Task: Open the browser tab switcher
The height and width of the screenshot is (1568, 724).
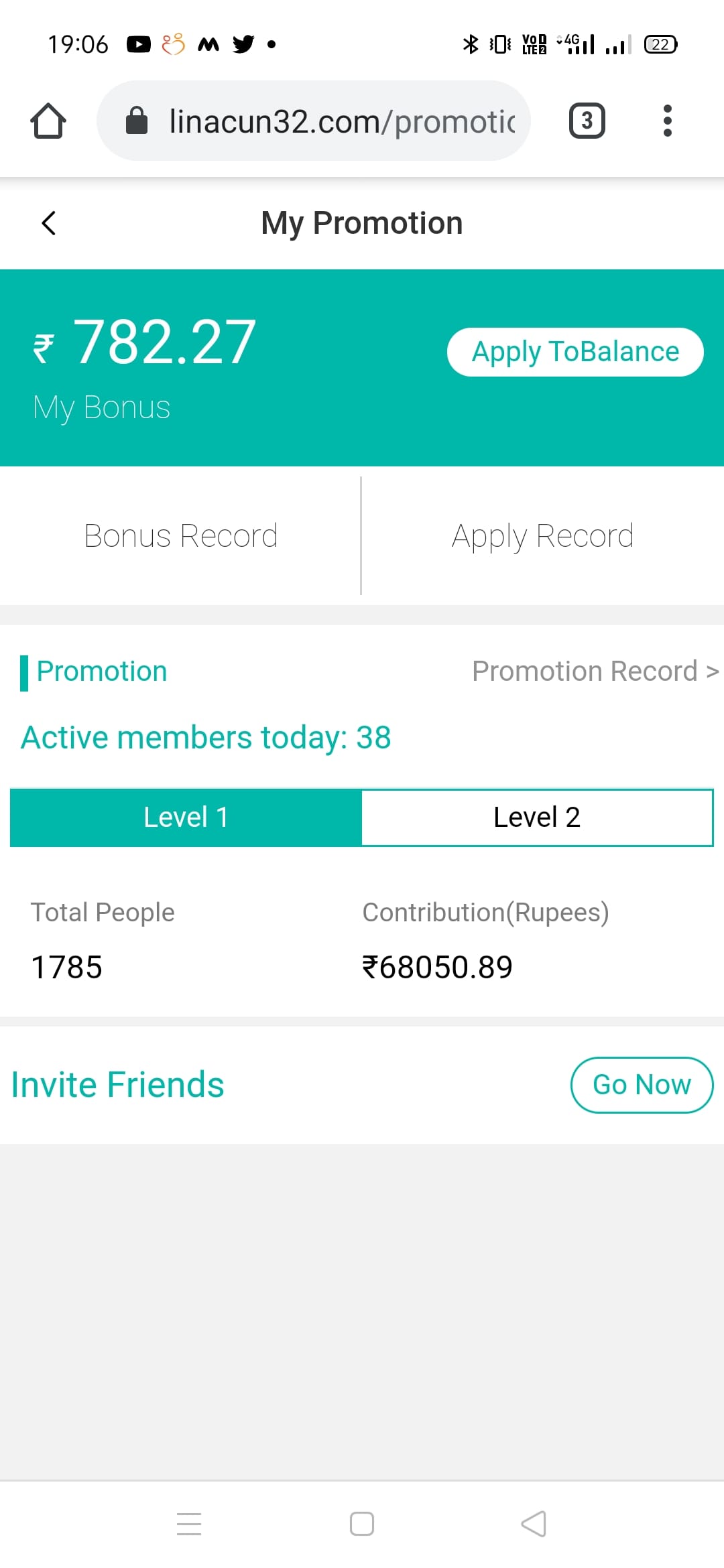Action: [x=587, y=121]
